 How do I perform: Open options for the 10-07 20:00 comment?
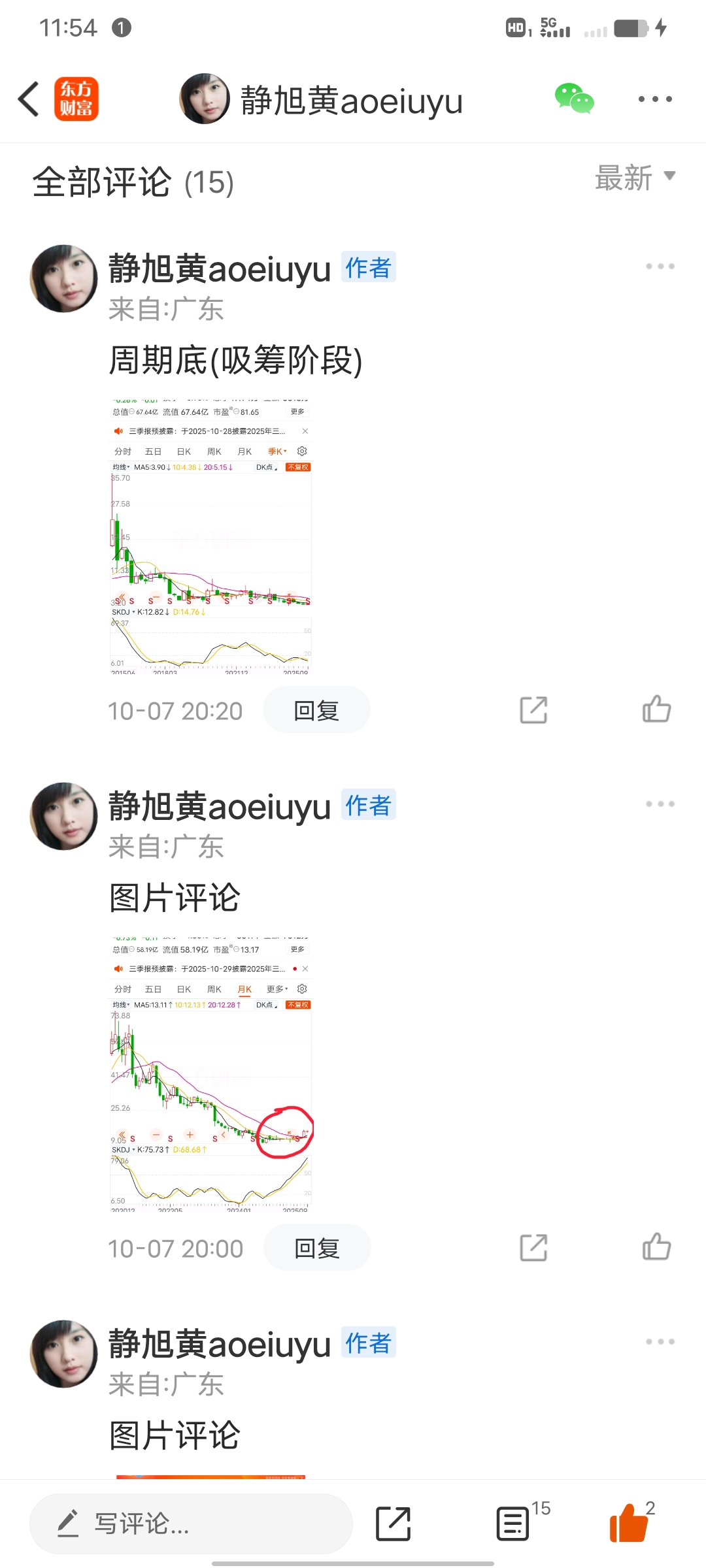click(660, 804)
